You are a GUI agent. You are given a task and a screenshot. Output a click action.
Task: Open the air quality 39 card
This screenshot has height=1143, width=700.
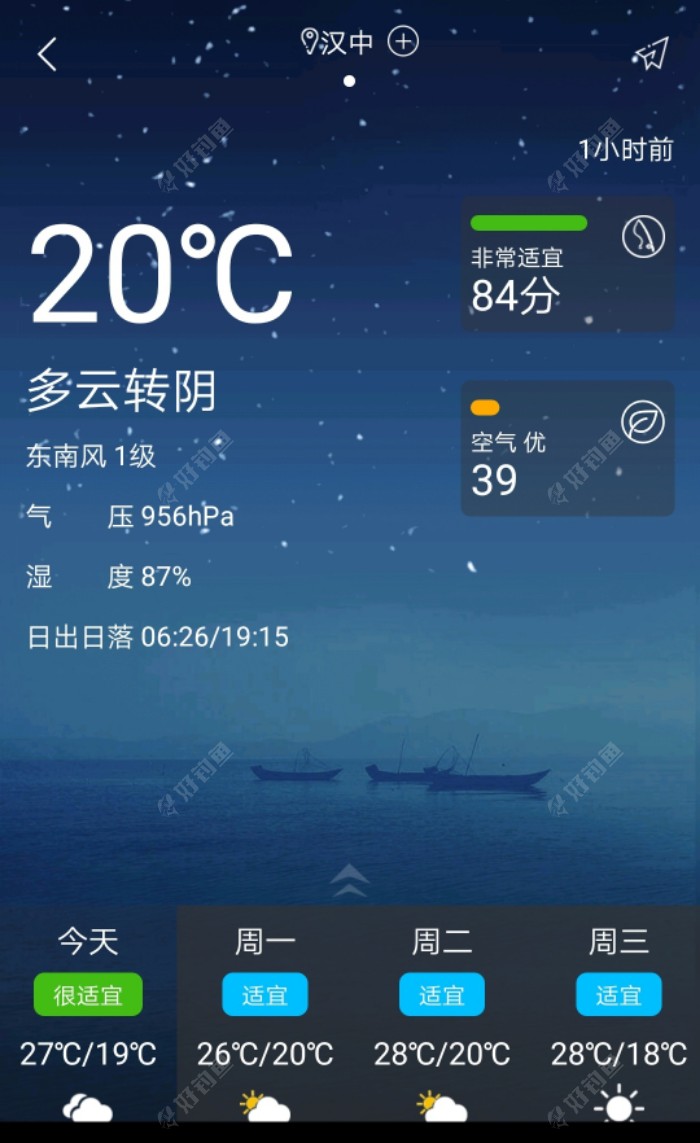[567, 448]
